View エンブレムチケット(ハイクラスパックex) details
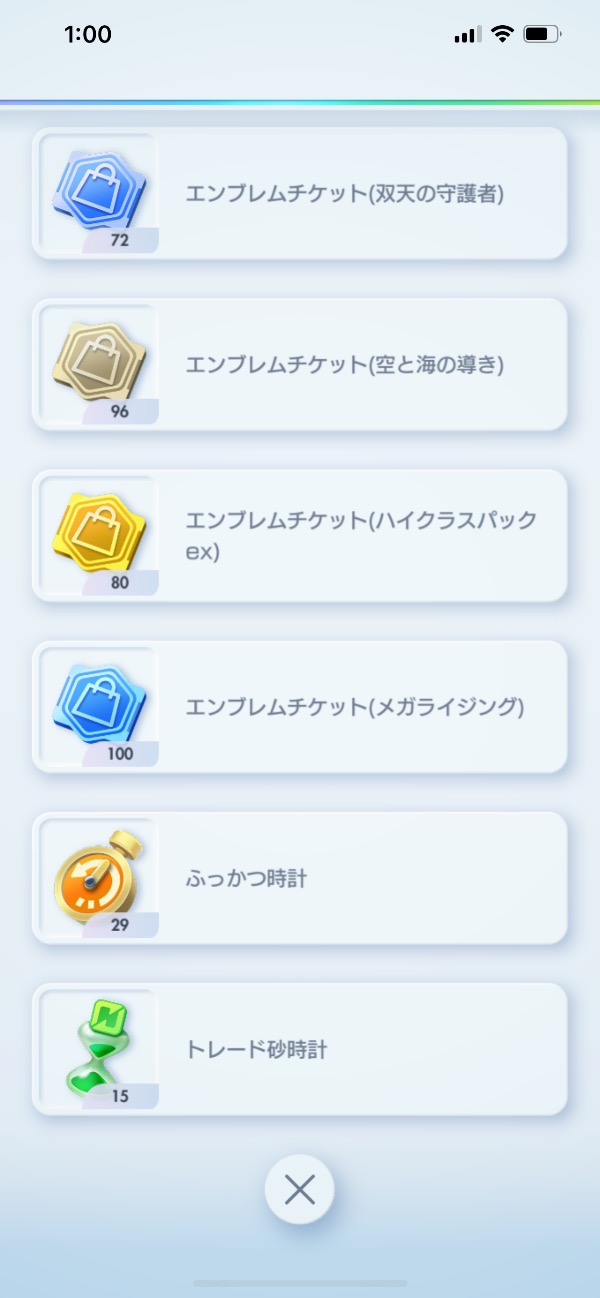600x1298 pixels. 300,536
